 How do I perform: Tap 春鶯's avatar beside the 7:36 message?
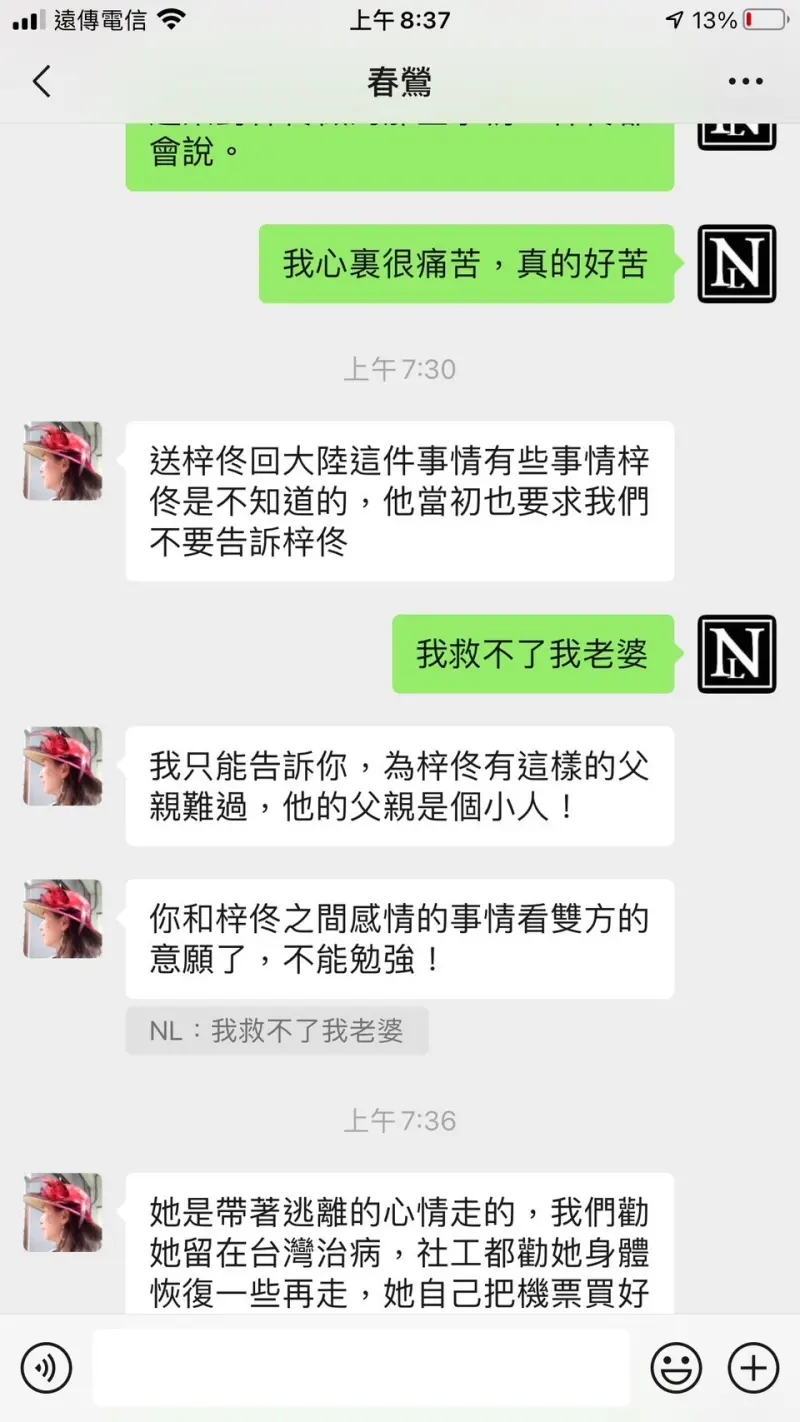[x=62, y=1213]
